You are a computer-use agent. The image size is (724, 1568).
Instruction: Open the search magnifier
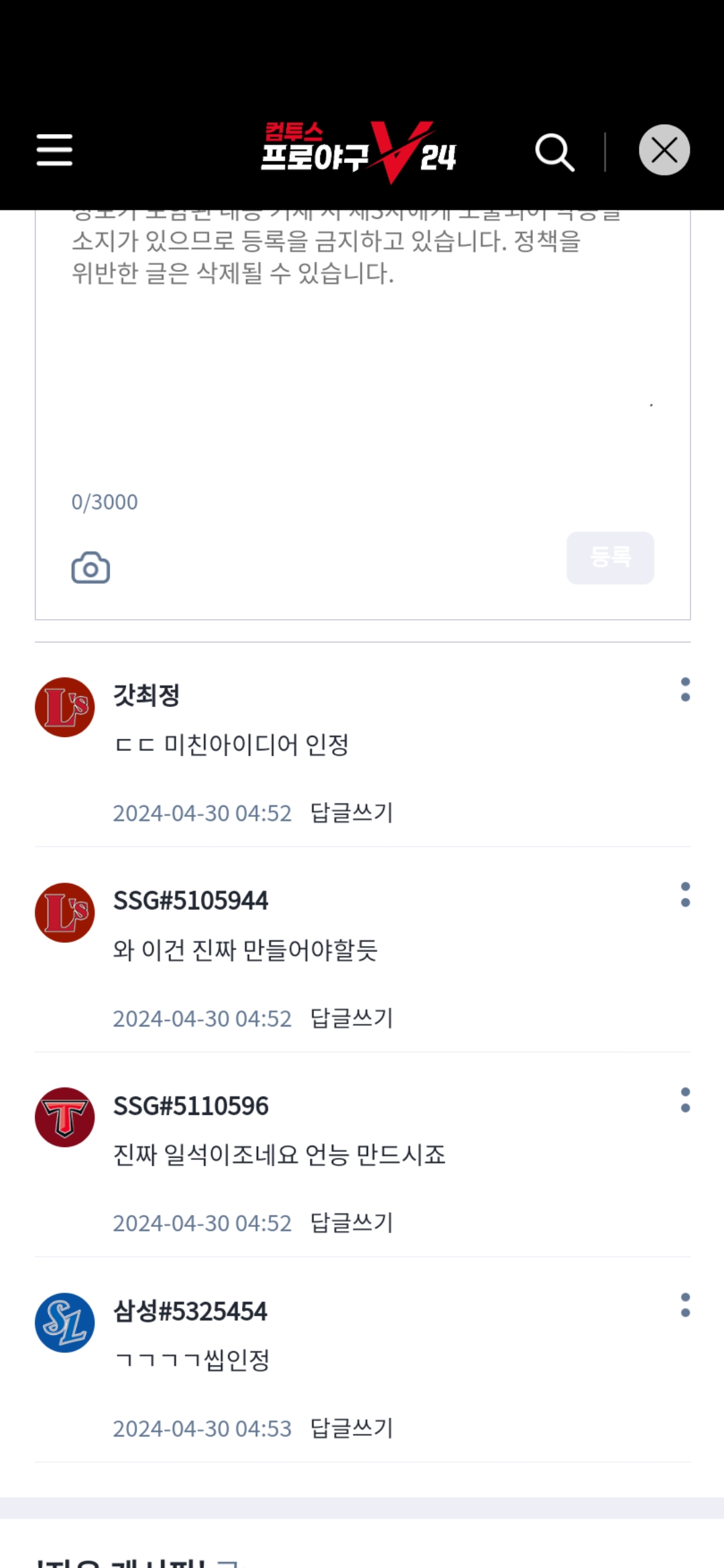554,152
